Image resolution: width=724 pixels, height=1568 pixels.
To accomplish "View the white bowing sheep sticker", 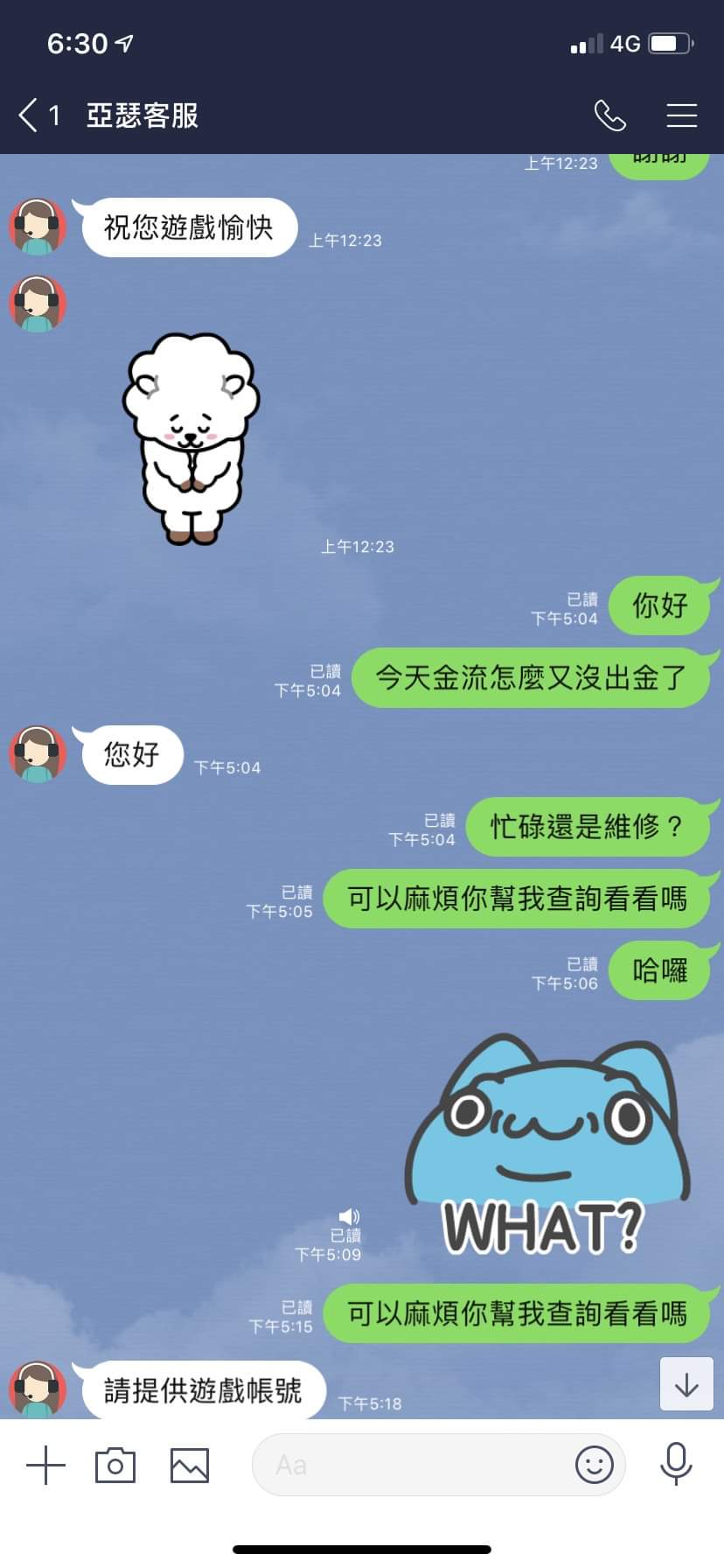I will (192, 437).
